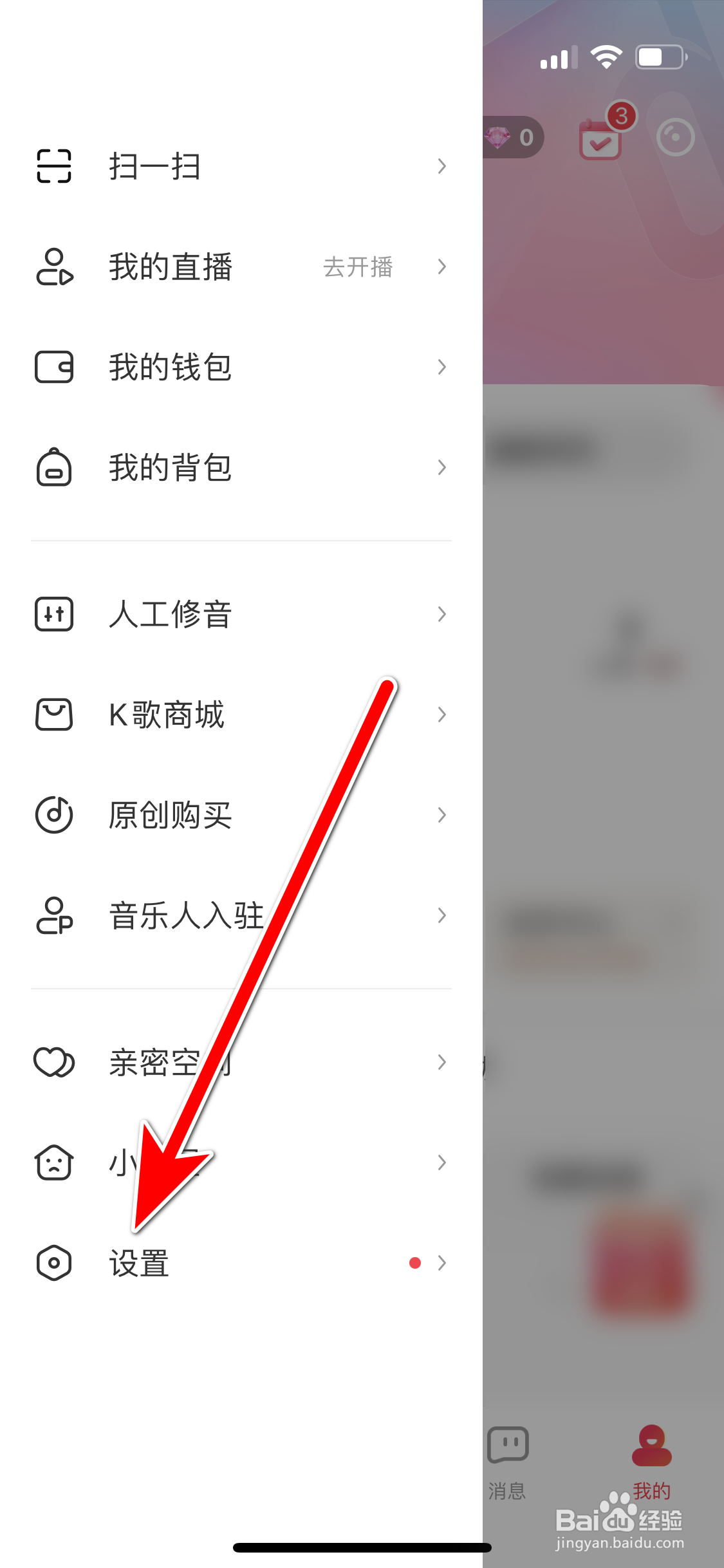724x1568 pixels.
Task: Expand the K歌商城 row chevron
Action: click(441, 713)
